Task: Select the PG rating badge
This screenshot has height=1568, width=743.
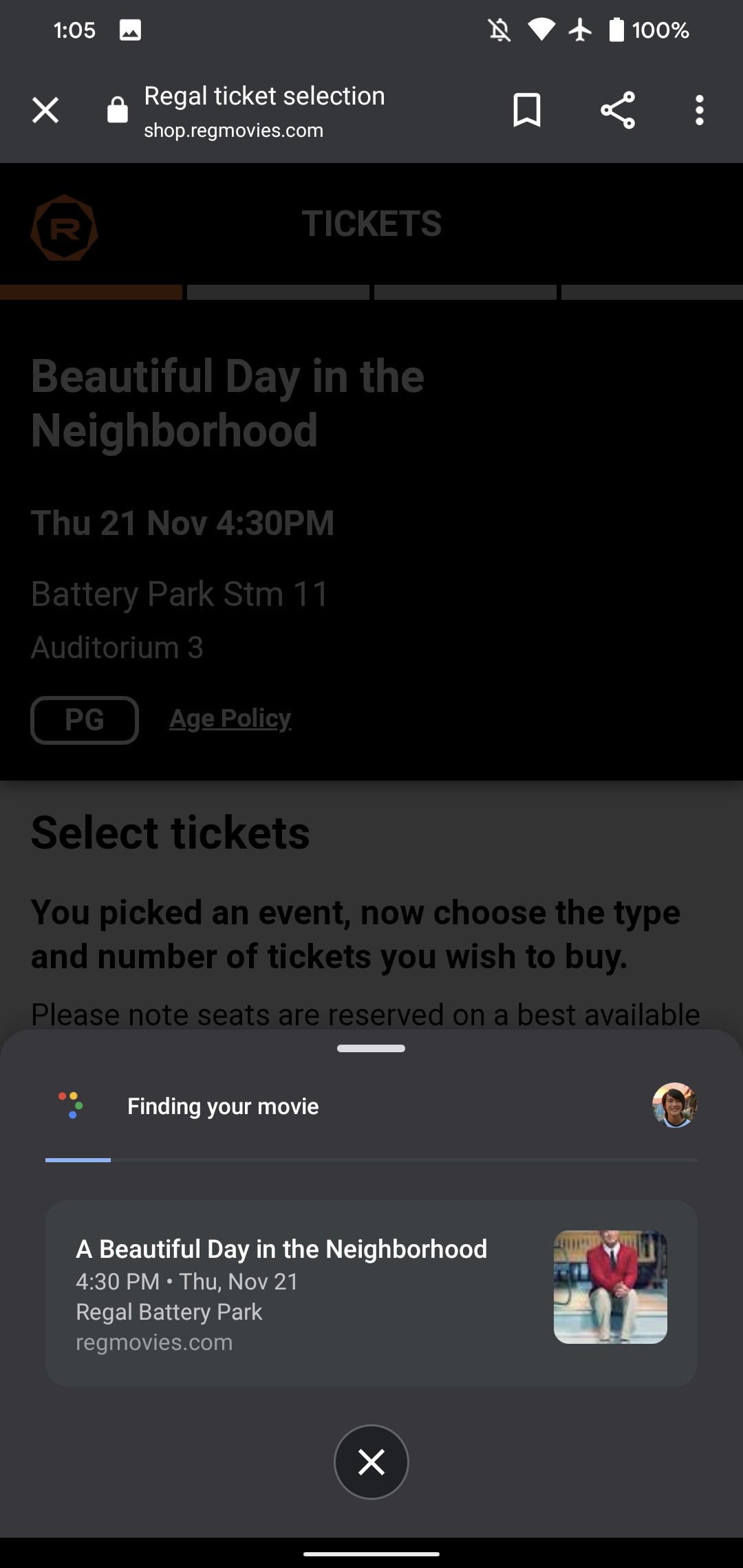Action: [83, 720]
